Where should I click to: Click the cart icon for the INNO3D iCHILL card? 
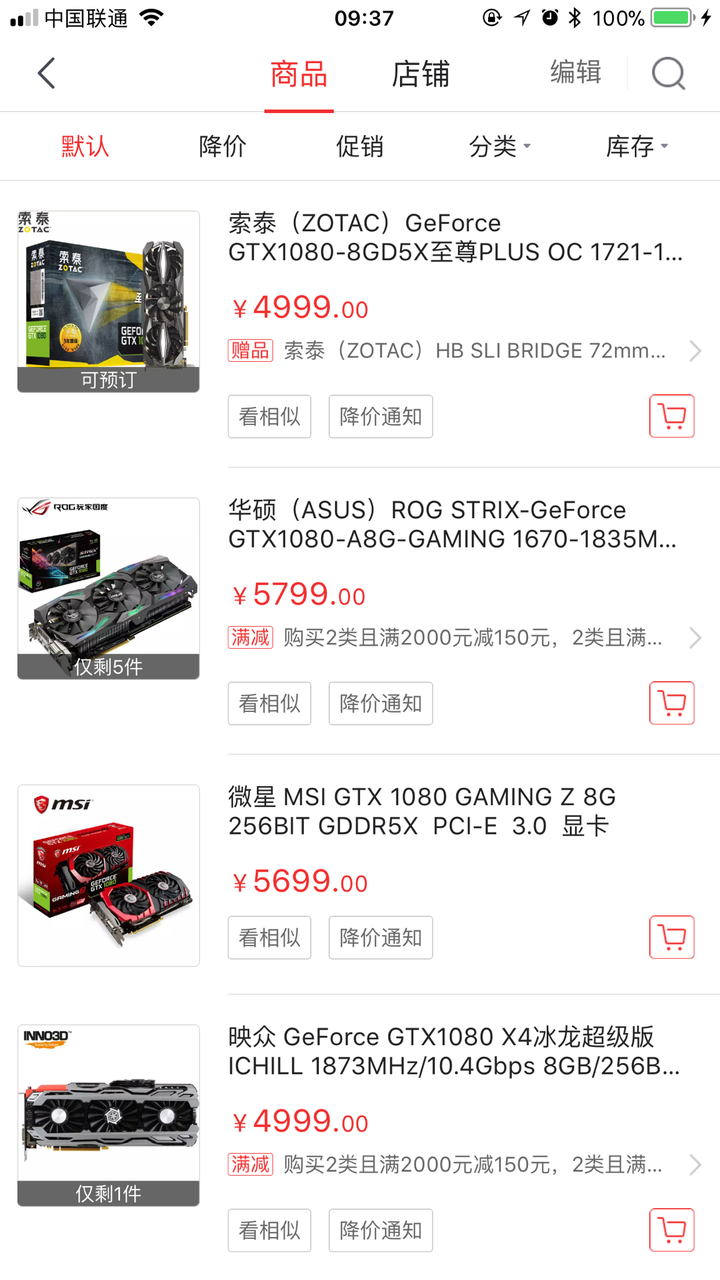tap(671, 1230)
